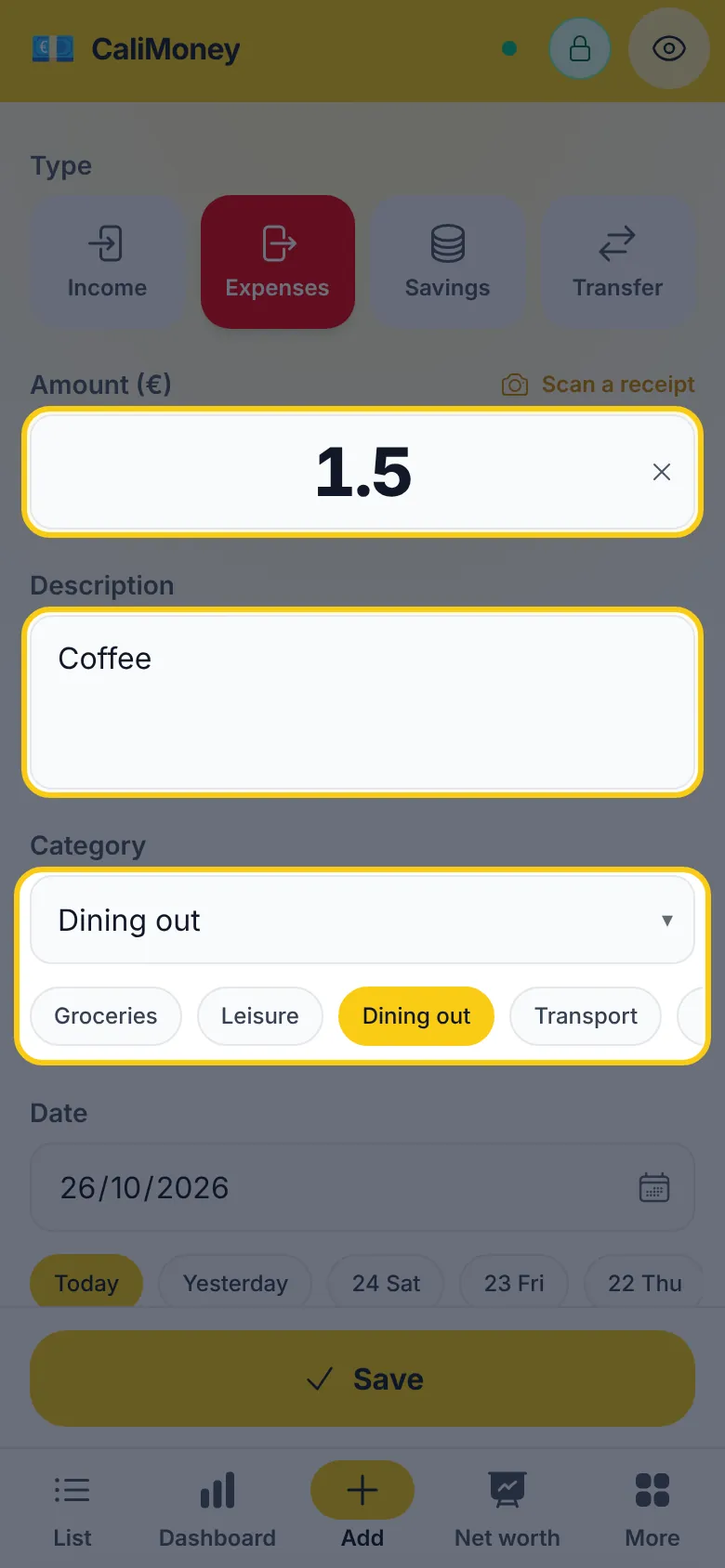
Task: Open the Dining out category dropdown
Action: point(362,921)
